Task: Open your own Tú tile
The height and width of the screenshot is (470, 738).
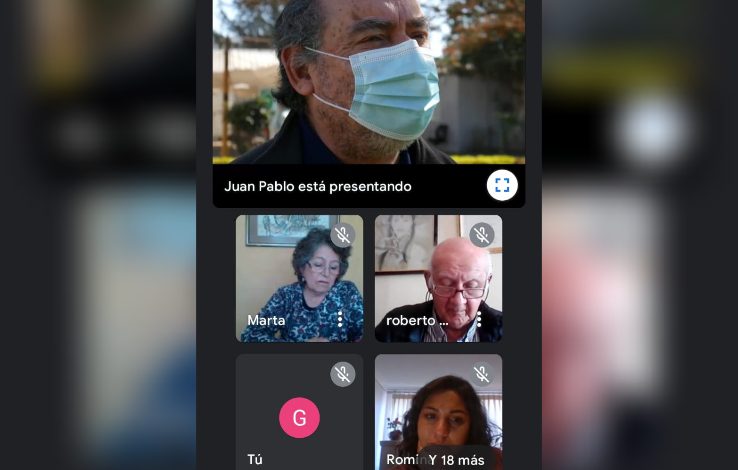Action: pos(299,416)
